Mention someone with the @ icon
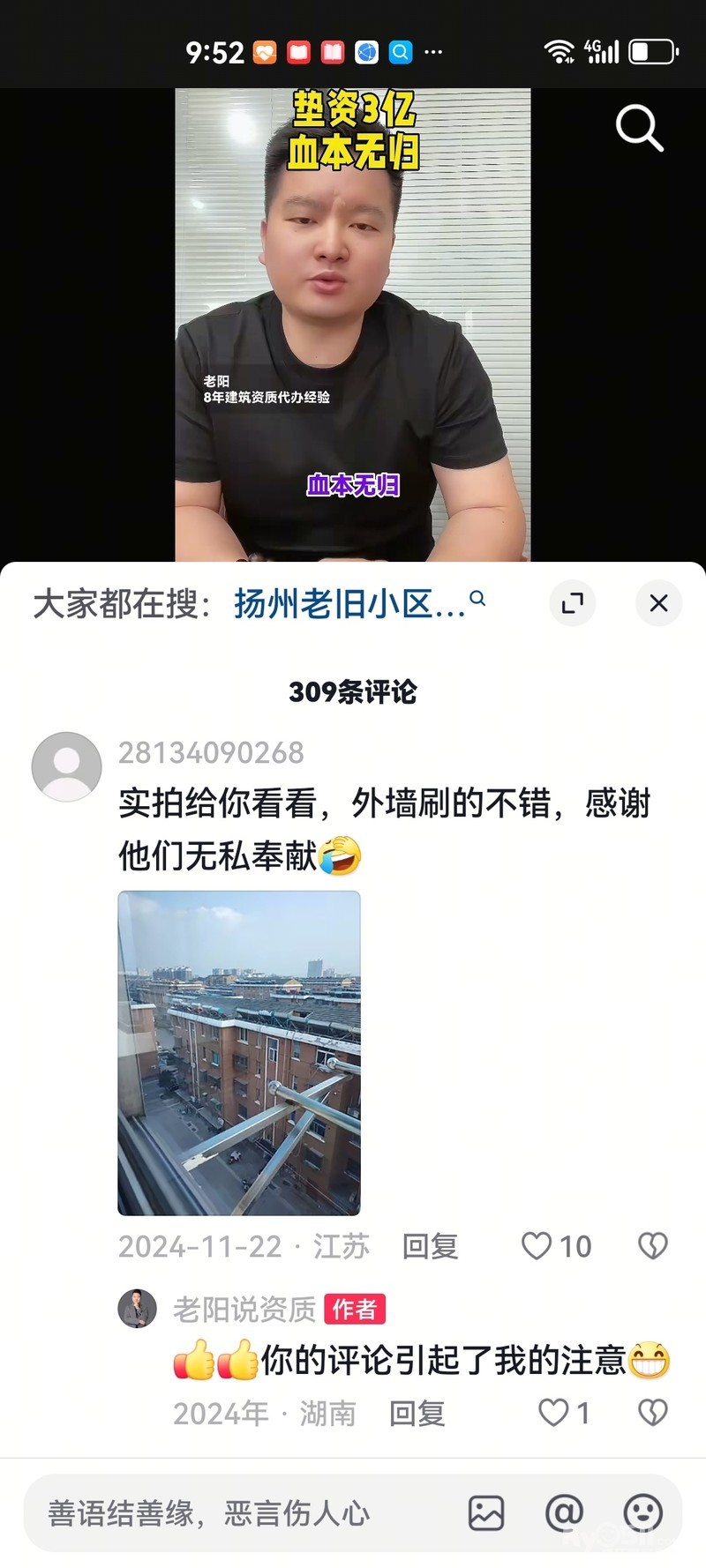Image resolution: width=706 pixels, height=1568 pixels. click(x=564, y=1513)
